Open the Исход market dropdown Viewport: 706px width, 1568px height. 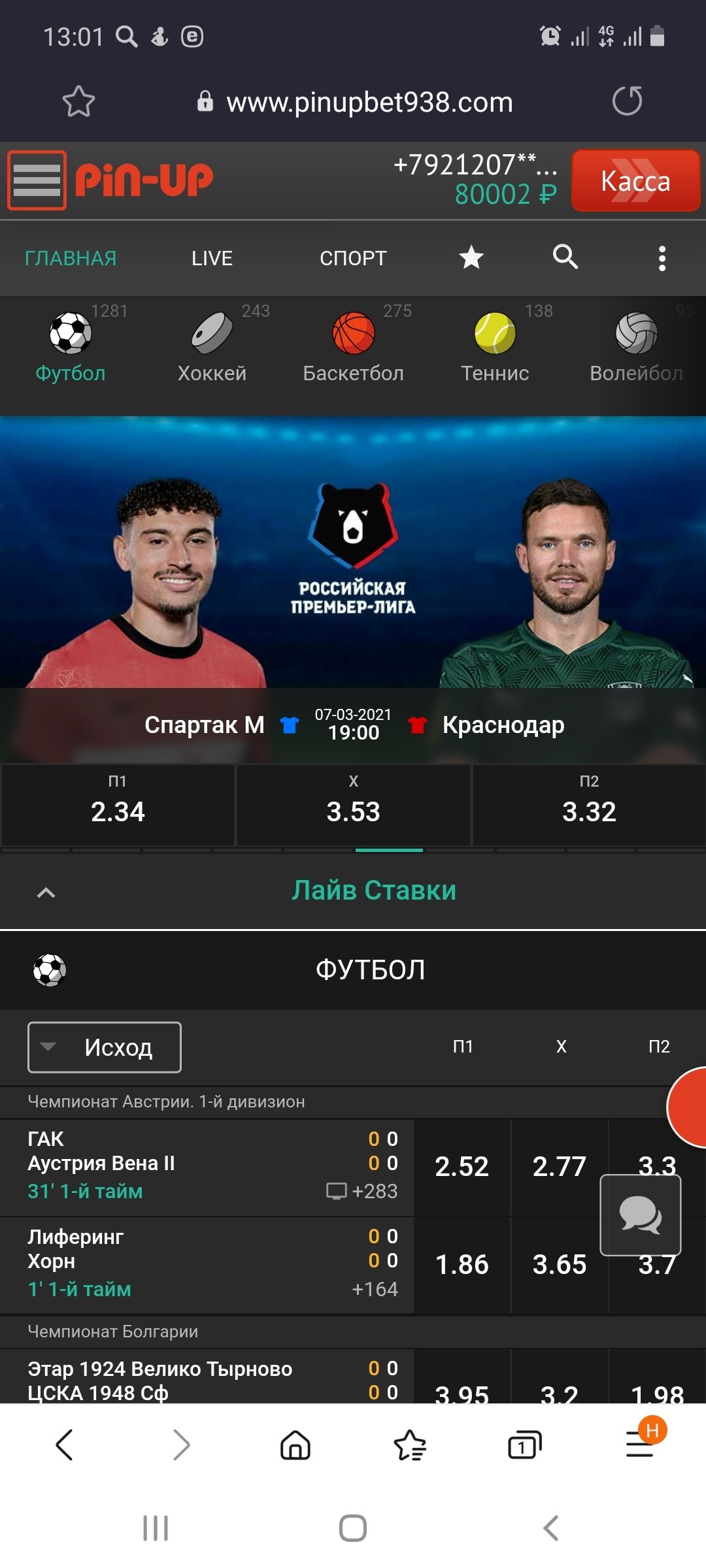pyautogui.click(x=105, y=1047)
